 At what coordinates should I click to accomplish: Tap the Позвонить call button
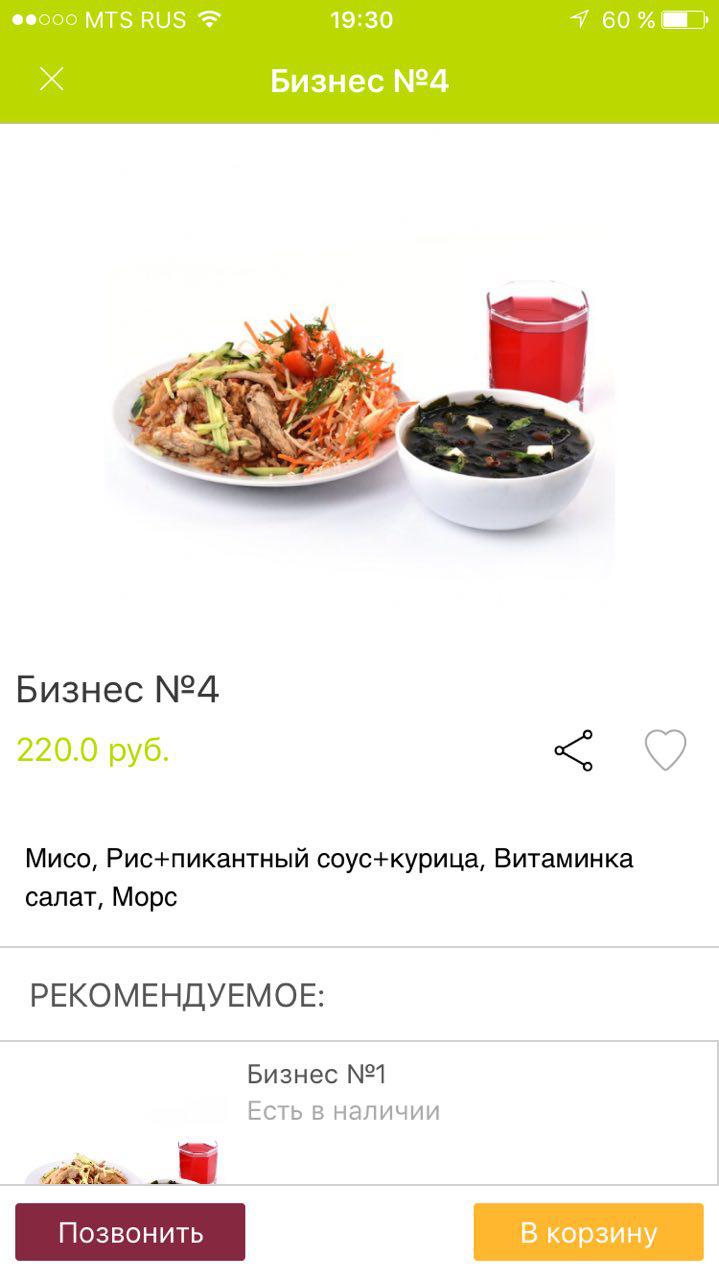click(130, 1232)
